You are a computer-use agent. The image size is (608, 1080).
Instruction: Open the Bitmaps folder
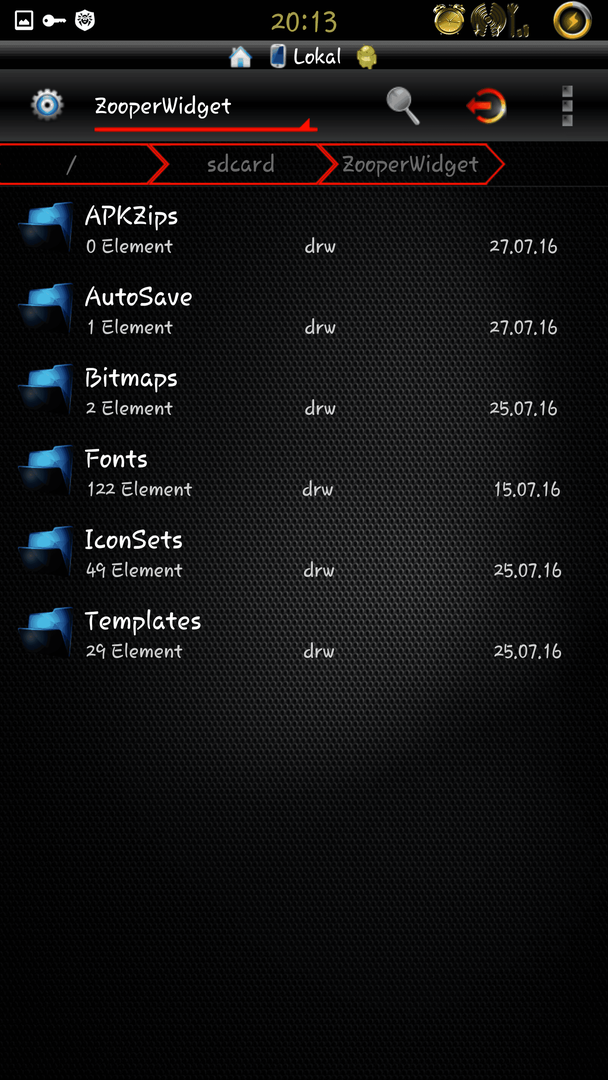304,392
